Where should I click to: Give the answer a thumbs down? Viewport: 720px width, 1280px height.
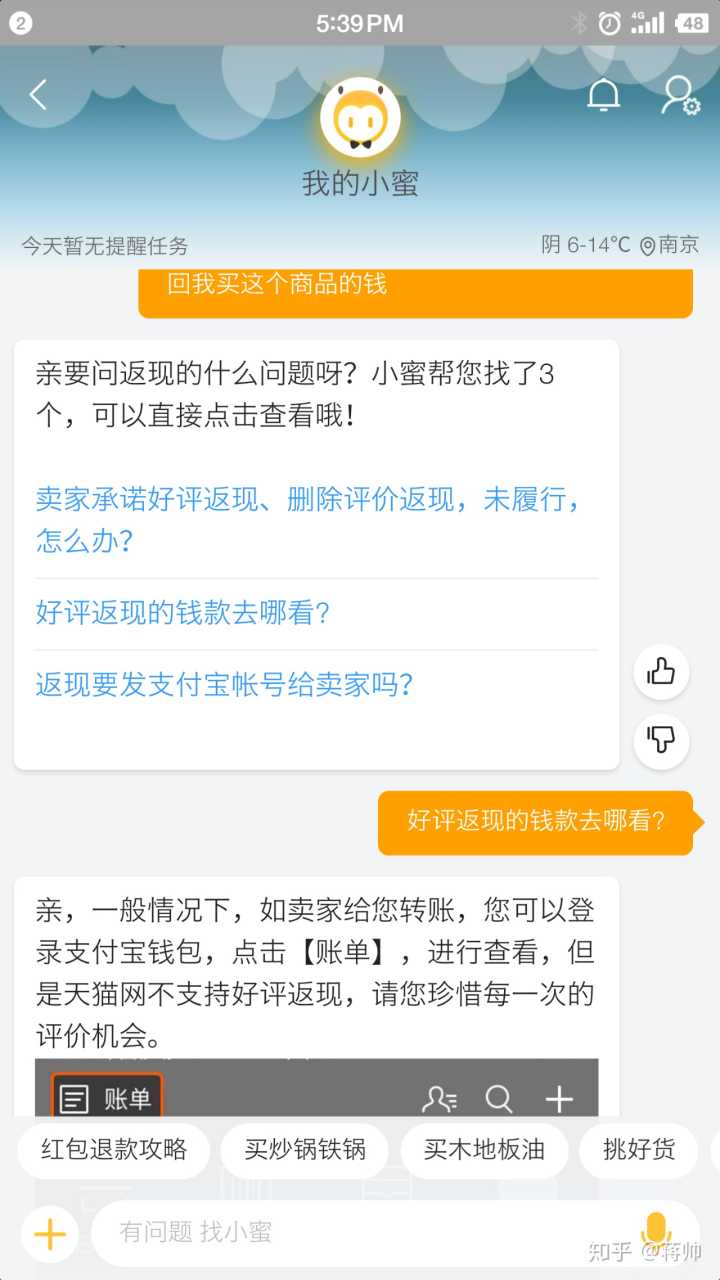(661, 741)
